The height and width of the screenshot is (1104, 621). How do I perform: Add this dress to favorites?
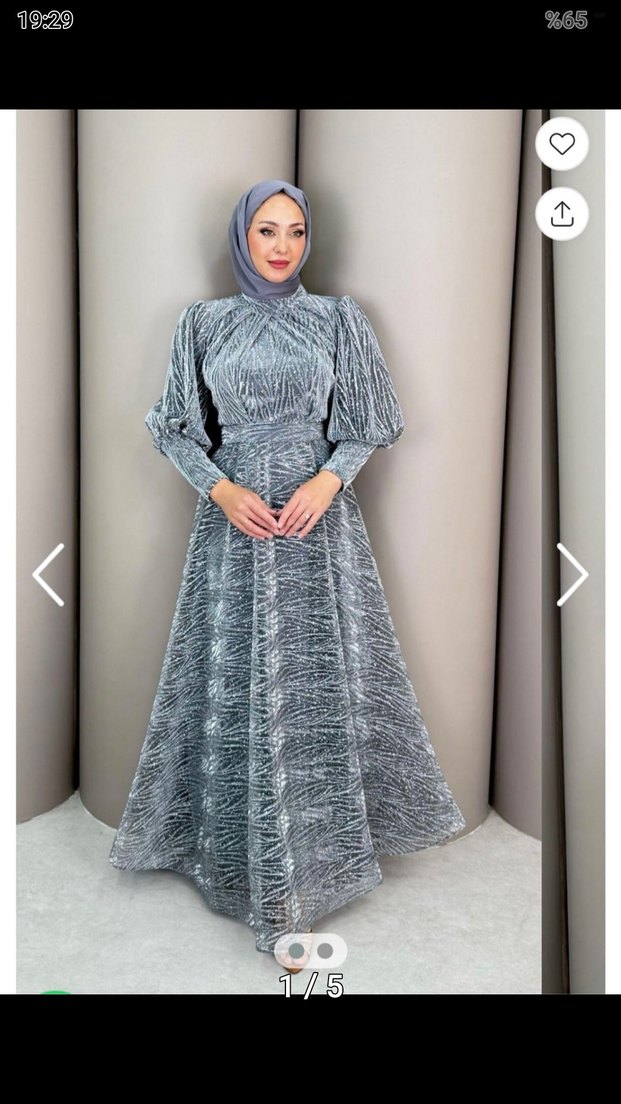[562, 144]
